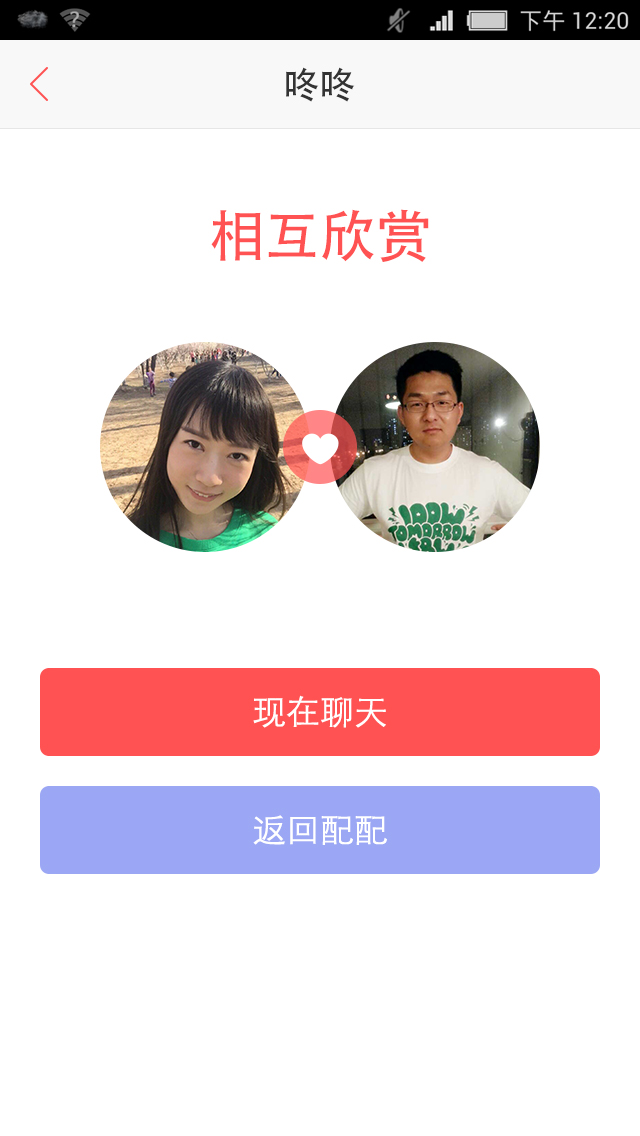The image size is (640, 1136).
Task: Go back using the red arrow
Action: [x=40, y=85]
